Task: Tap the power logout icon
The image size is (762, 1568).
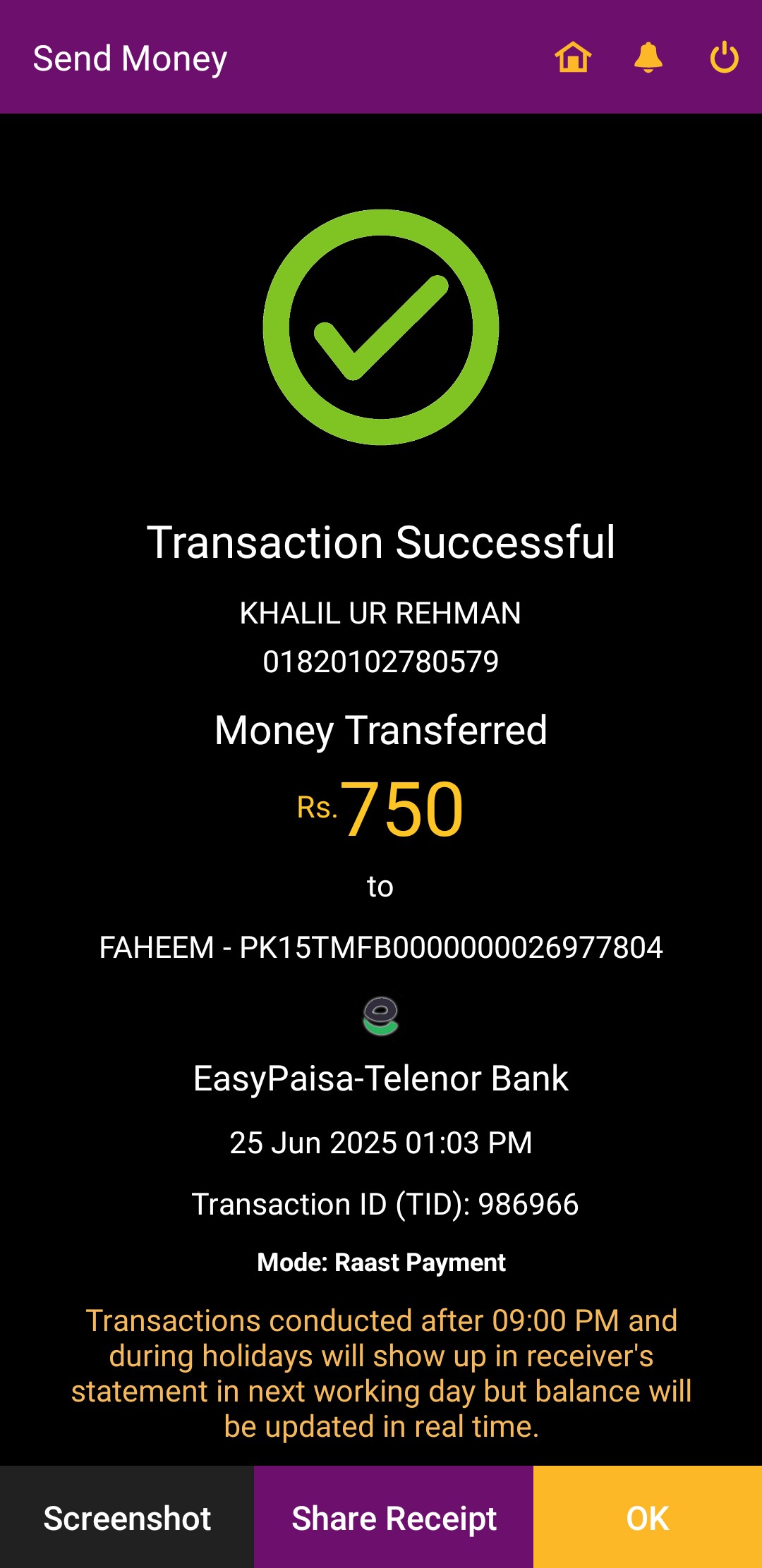Action: 724,57
